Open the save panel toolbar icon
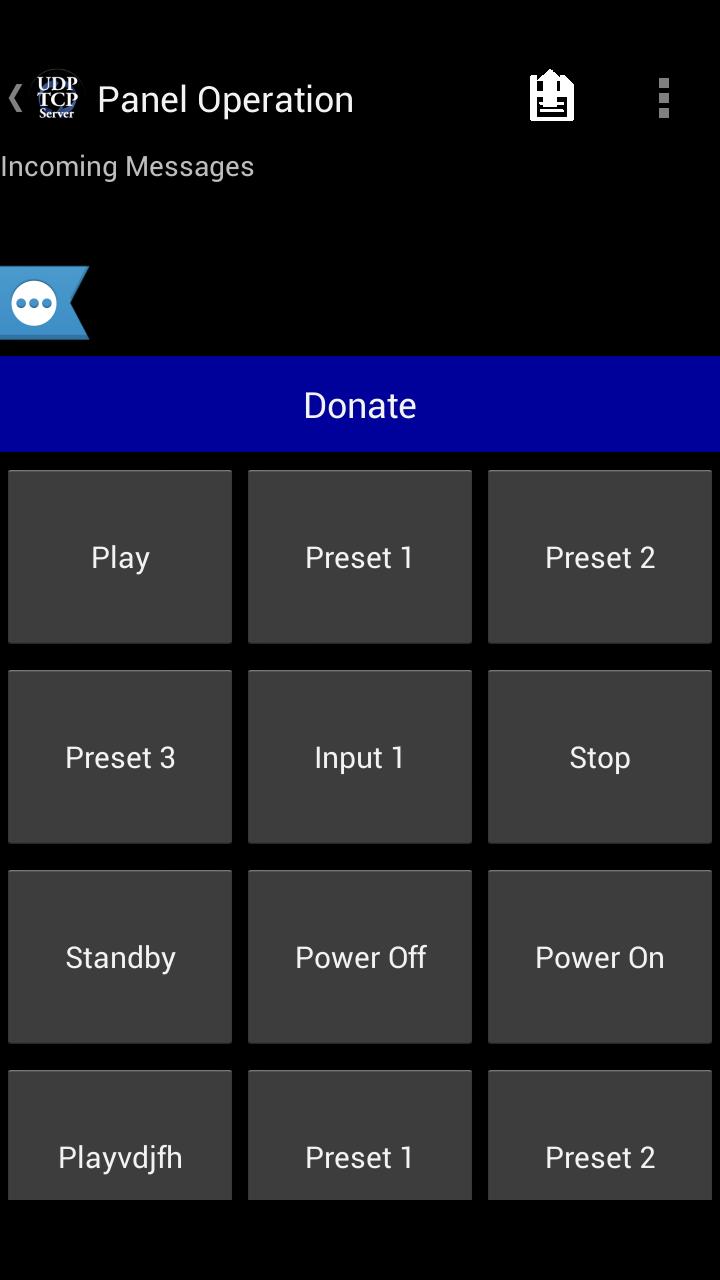This screenshot has width=720, height=1280. 551,95
